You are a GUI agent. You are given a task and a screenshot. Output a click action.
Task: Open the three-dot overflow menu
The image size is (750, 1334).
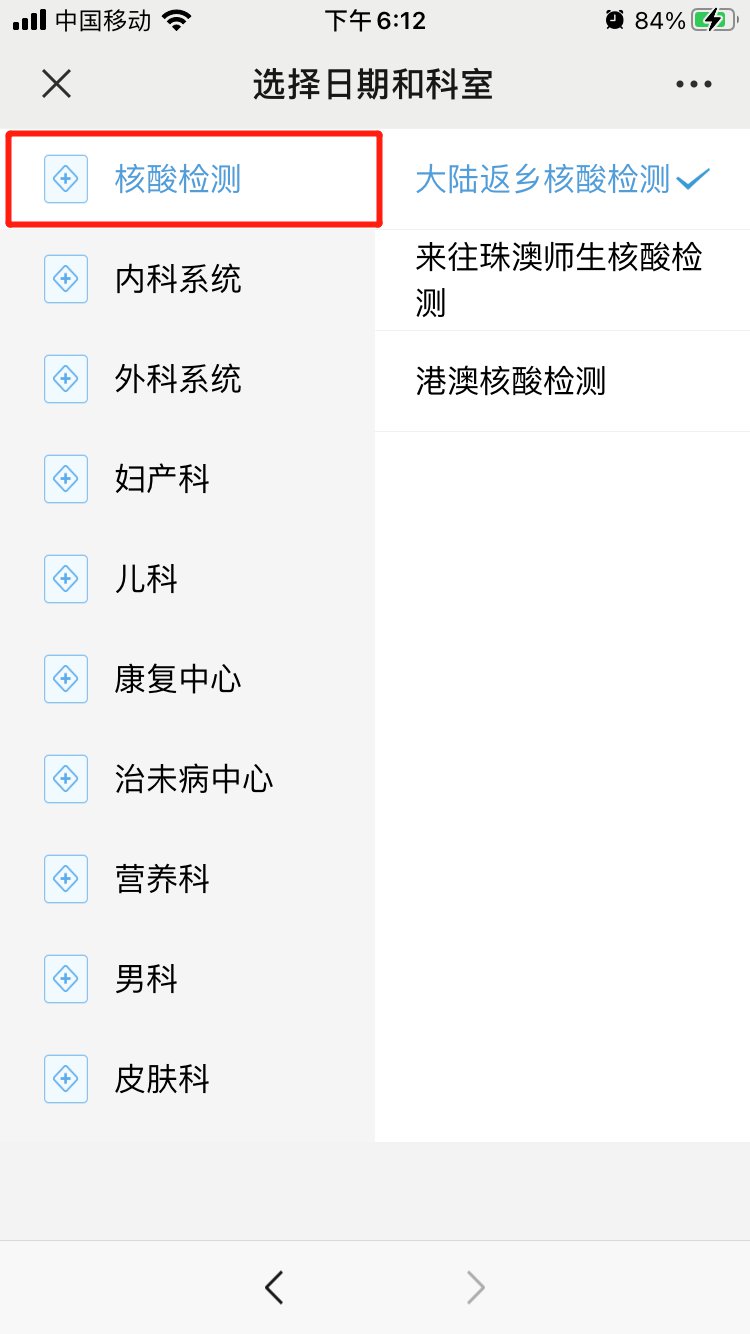click(693, 85)
